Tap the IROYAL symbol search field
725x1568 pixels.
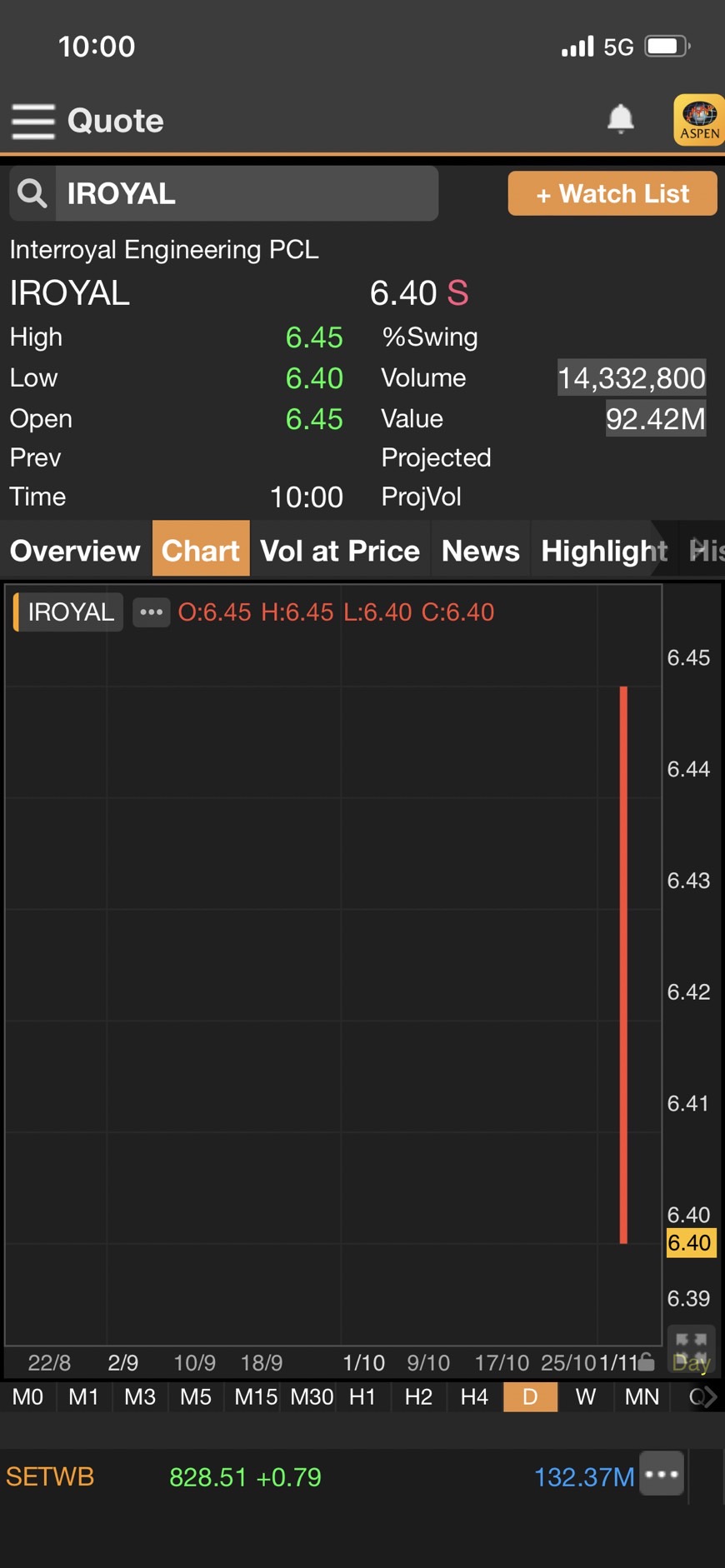pos(246,194)
